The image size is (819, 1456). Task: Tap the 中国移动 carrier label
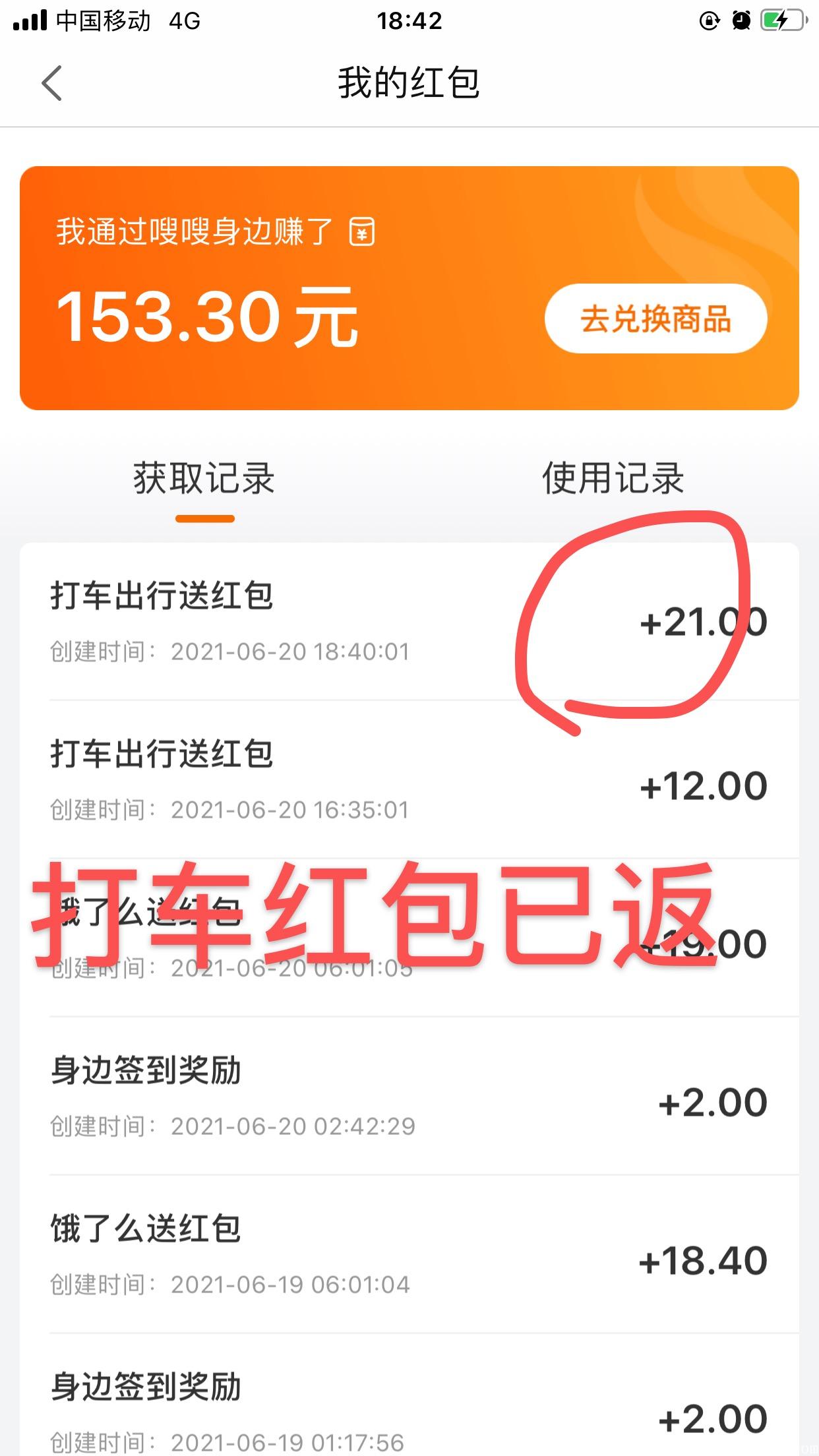click(106, 21)
